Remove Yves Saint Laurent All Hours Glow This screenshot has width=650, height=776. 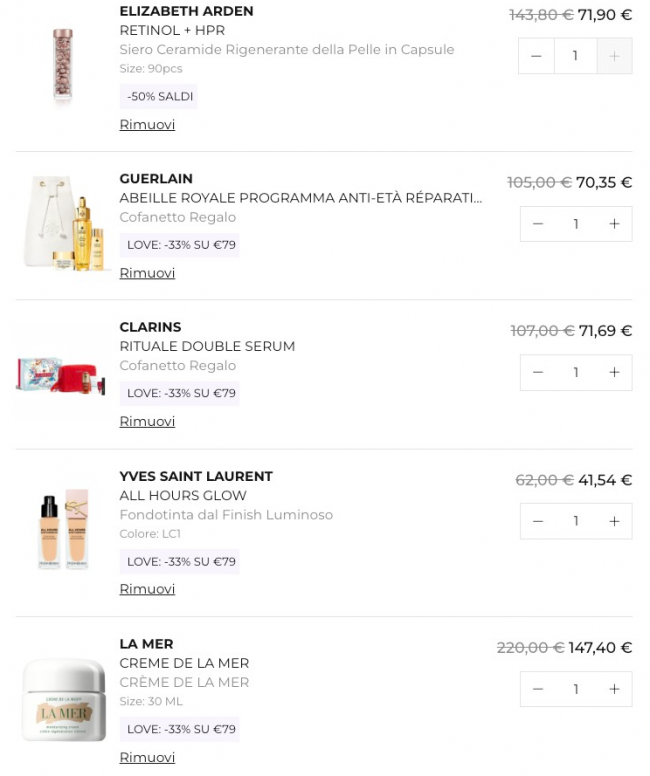[x=147, y=589]
